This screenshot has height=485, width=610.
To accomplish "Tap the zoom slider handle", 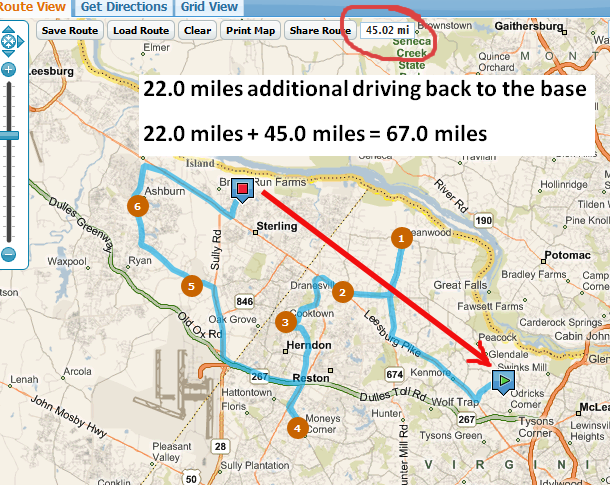I will tap(9, 134).
